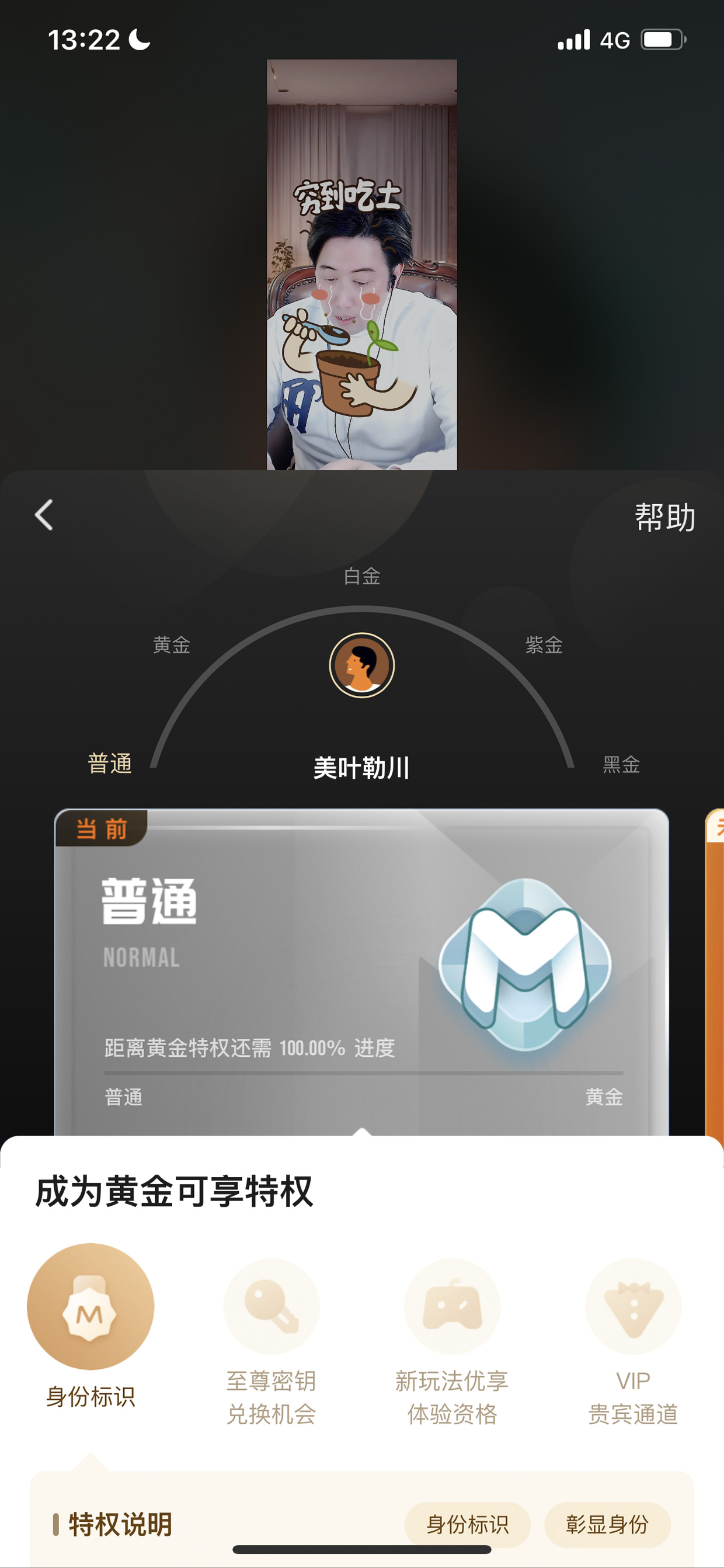
Task: Select the 普通 level on the arc
Action: [x=110, y=763]
